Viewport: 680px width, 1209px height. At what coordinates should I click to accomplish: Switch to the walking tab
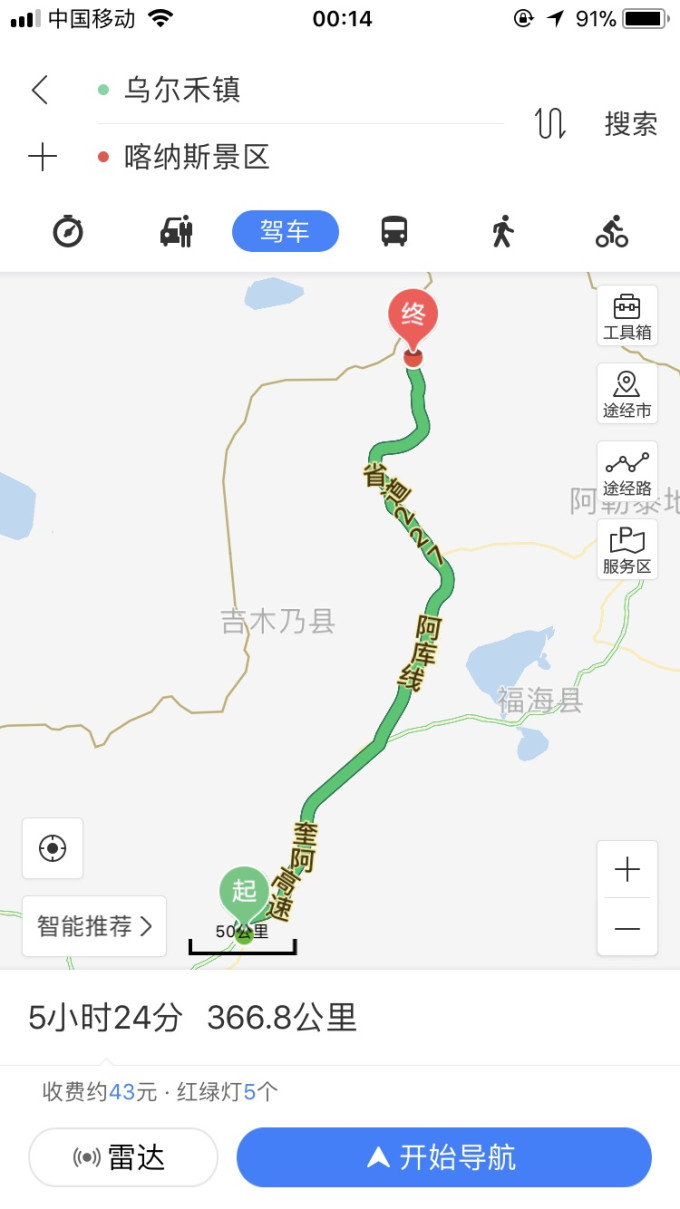point(502,232)
